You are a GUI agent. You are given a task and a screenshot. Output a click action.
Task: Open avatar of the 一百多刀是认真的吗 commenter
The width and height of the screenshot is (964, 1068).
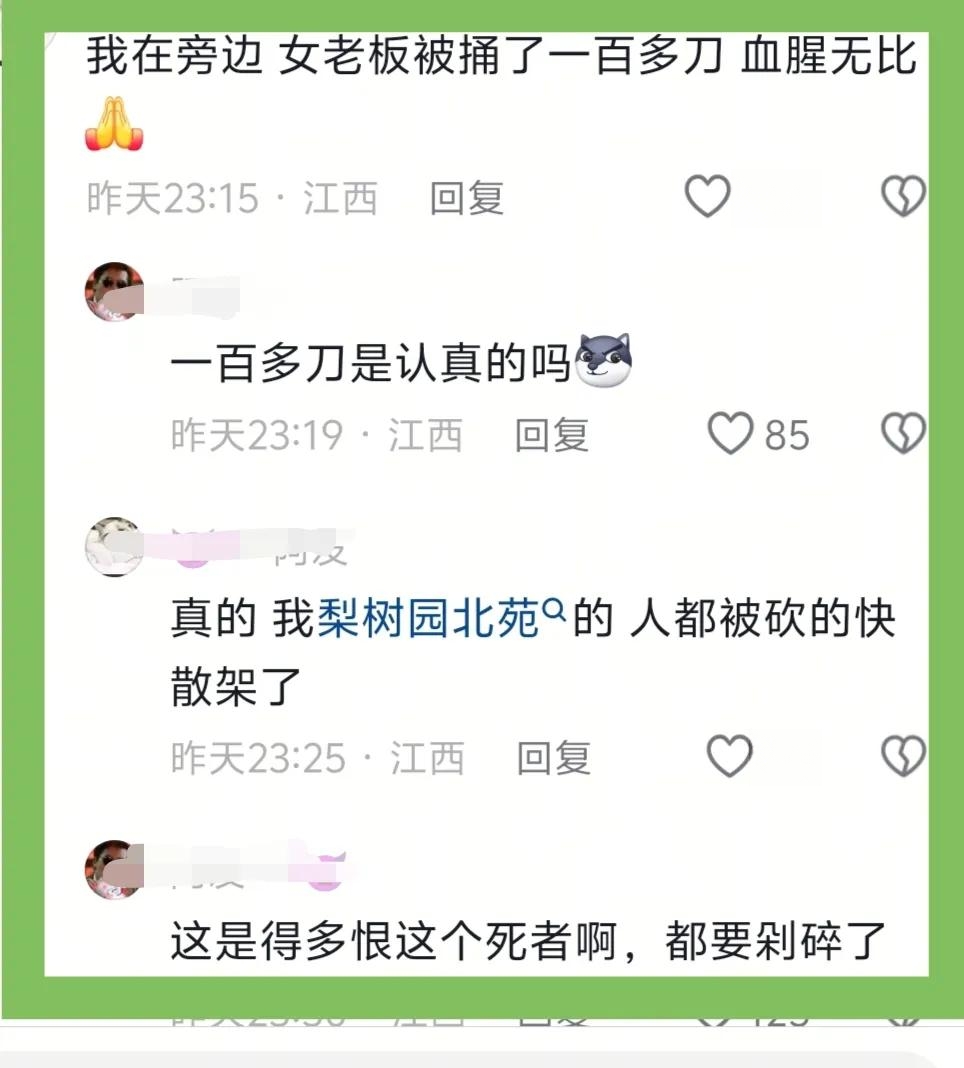click(115, 292)
